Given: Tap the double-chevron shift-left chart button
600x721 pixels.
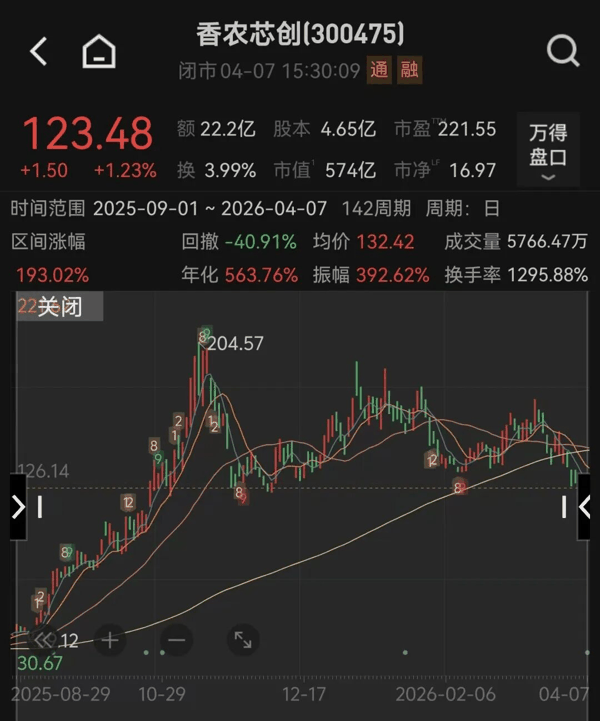Looking at the screenshot, I should point(42,639).
